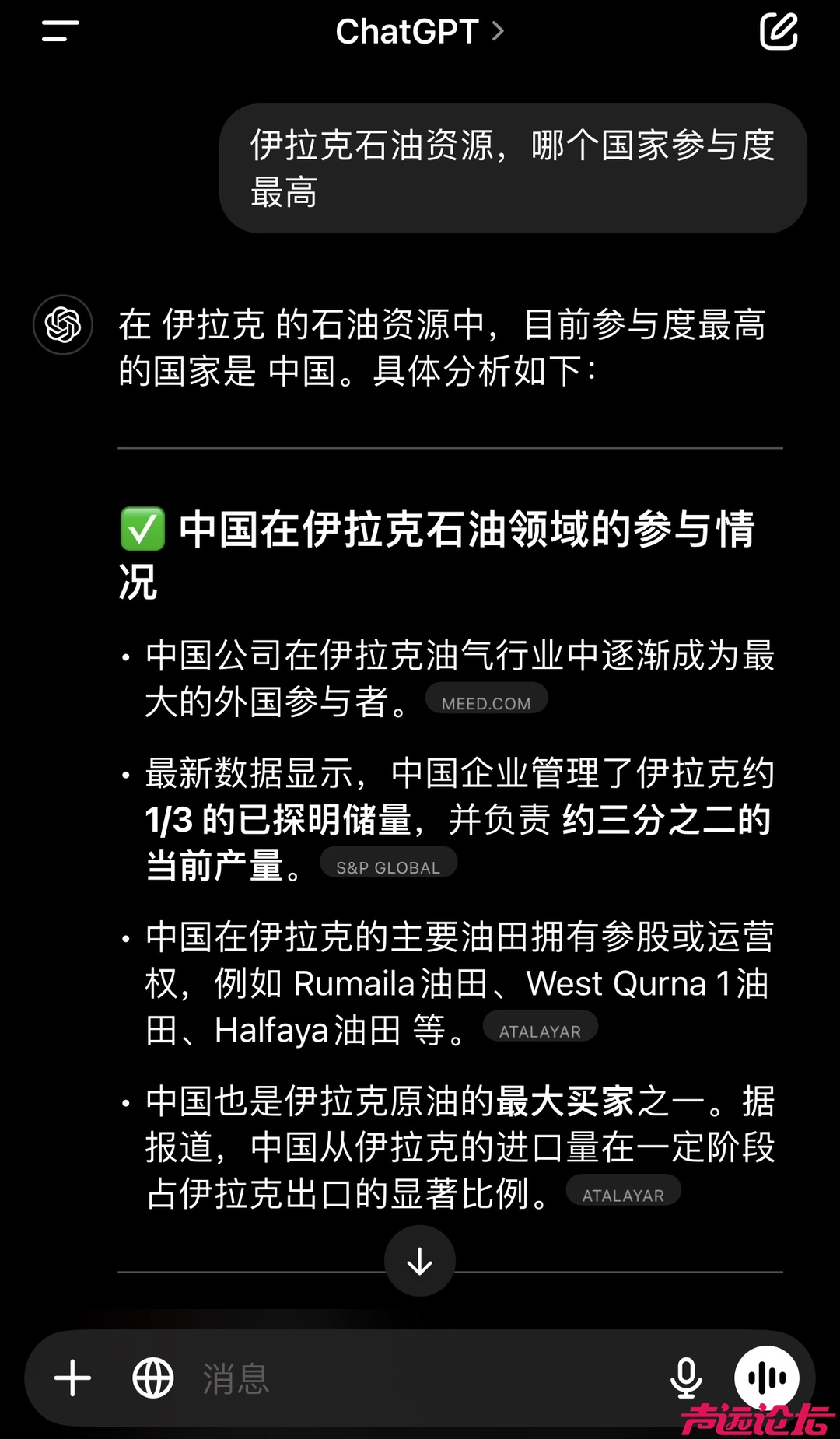The image size is (840, 1439).
Task: Open the ATALAYAR citation after Halfaya oilfield
Action: pyautogui.click(x=540, y=1031)
